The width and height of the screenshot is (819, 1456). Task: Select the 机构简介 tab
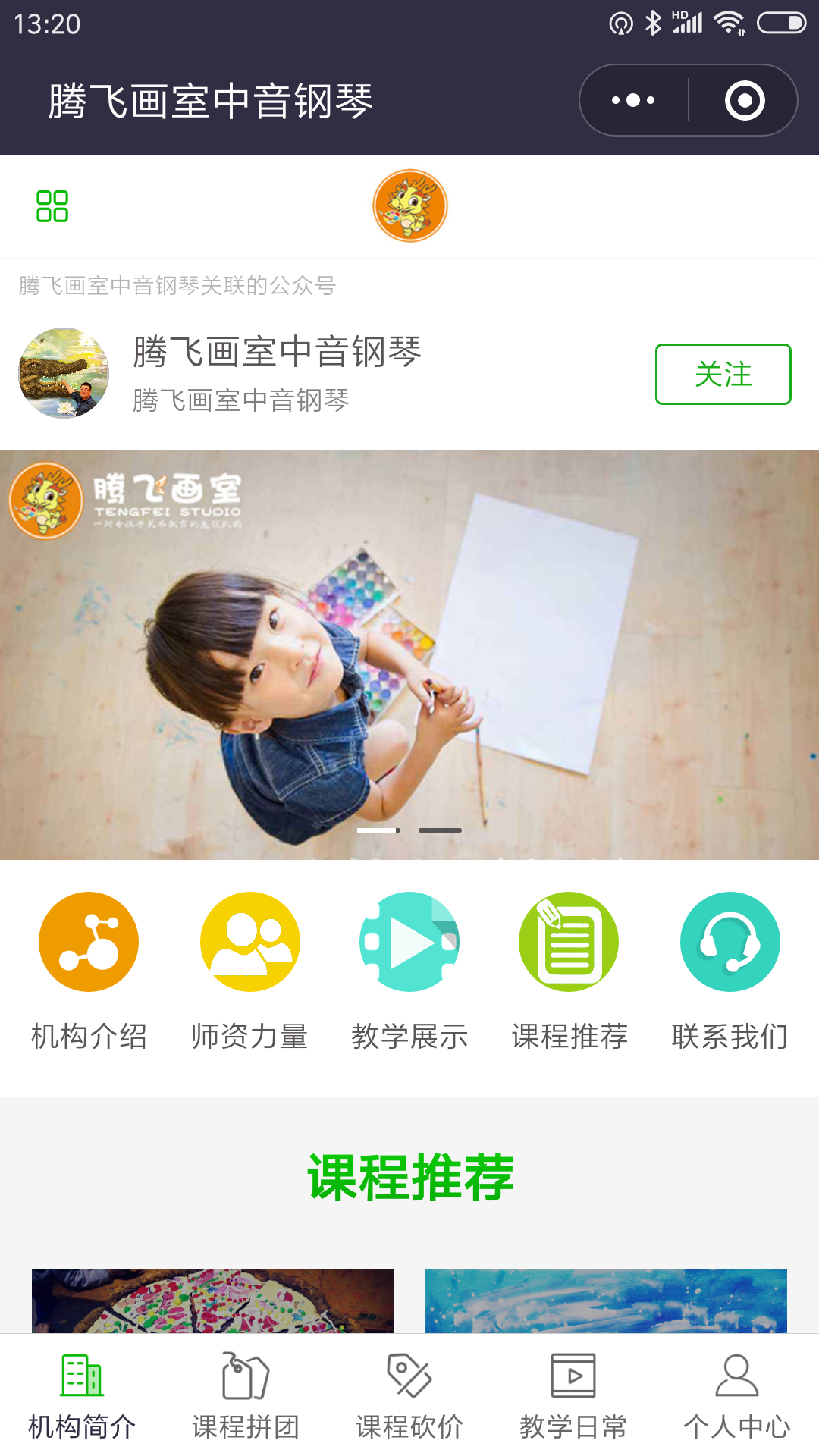(82, 1395)
